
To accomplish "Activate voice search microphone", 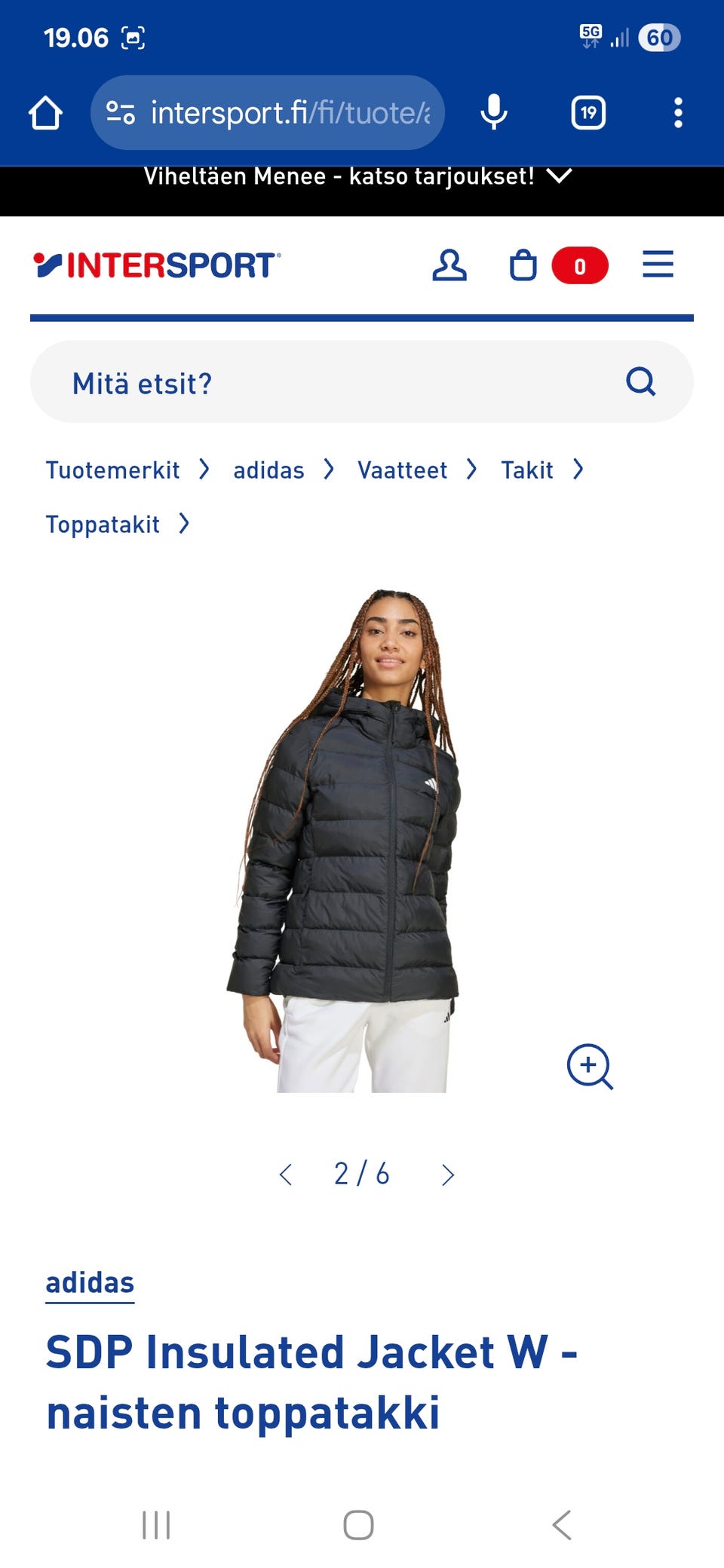I will click(495, 112).
